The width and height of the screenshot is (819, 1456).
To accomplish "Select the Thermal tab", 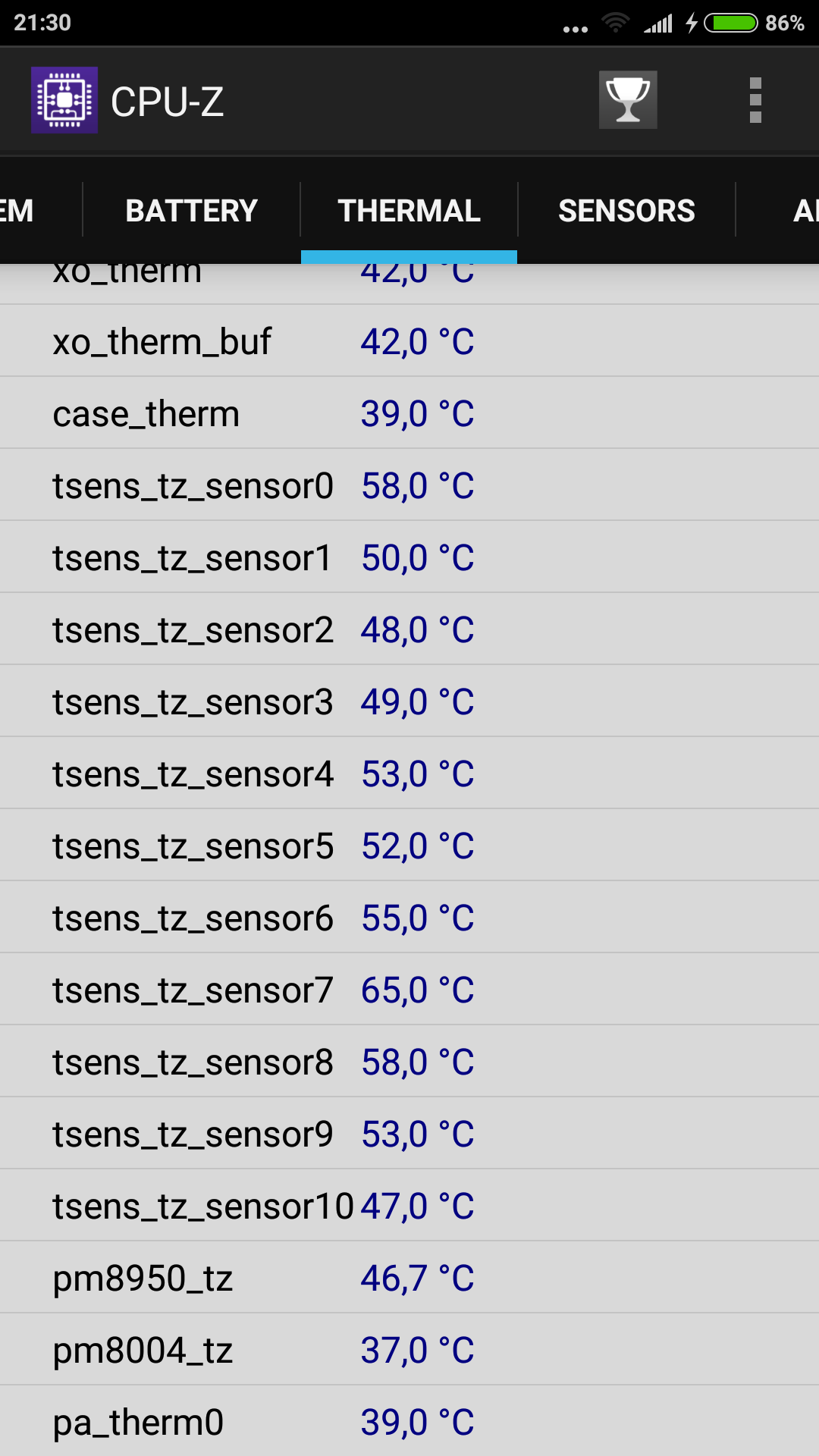I will pos(409,211).
